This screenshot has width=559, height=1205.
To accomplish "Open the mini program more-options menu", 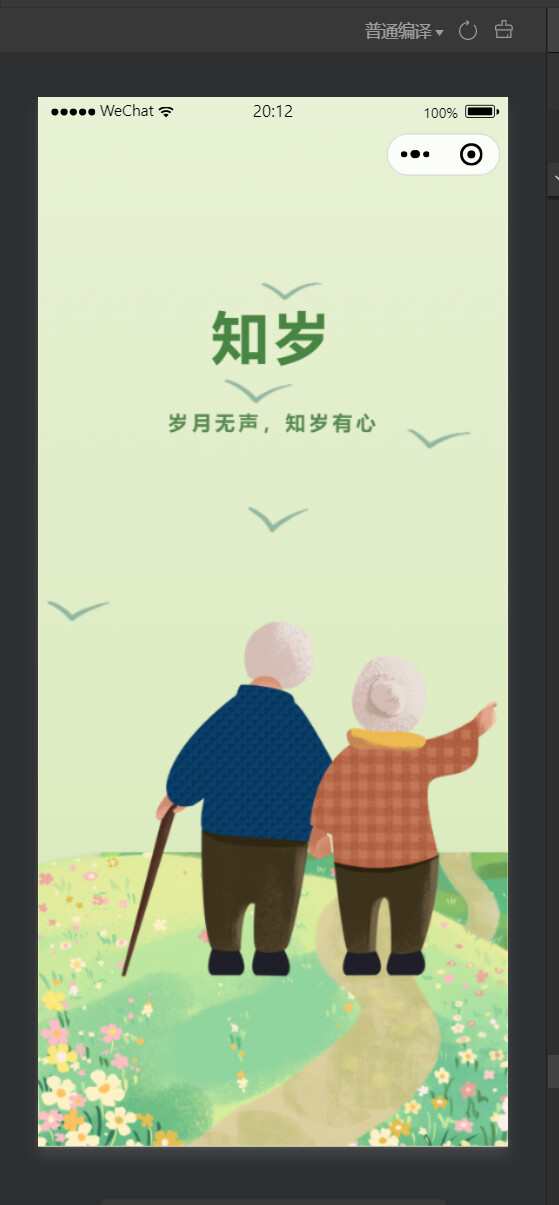I will click(x=415, y=155).
